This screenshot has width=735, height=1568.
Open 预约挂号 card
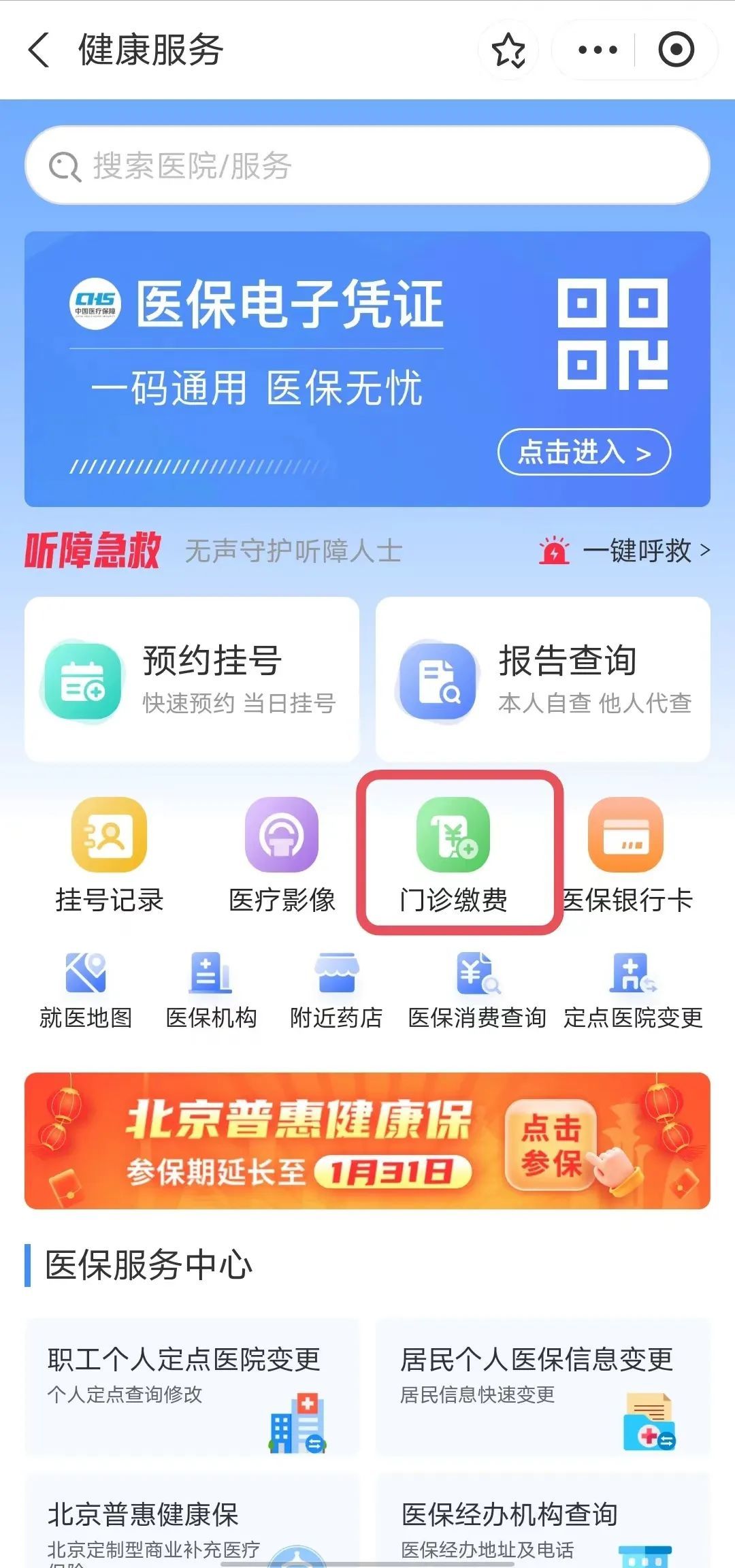(192, 679)
